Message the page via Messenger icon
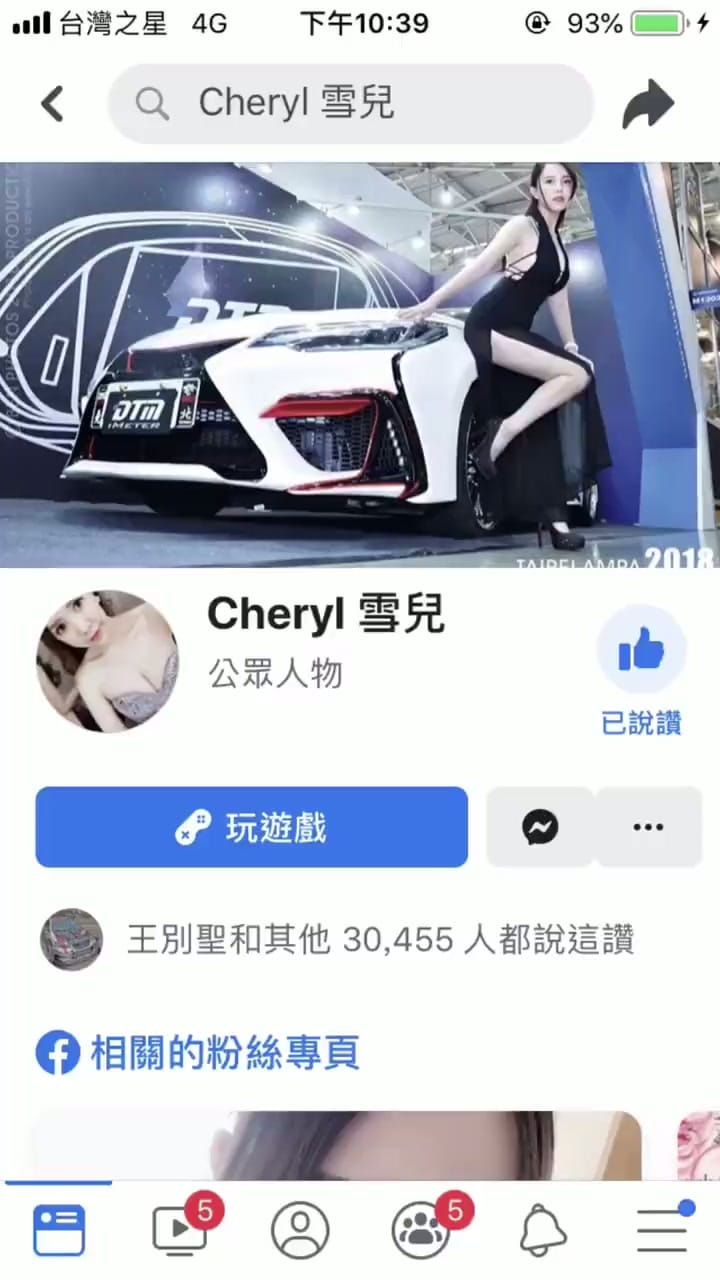The height and width of the screenshot is (1280, 720). 540,827
